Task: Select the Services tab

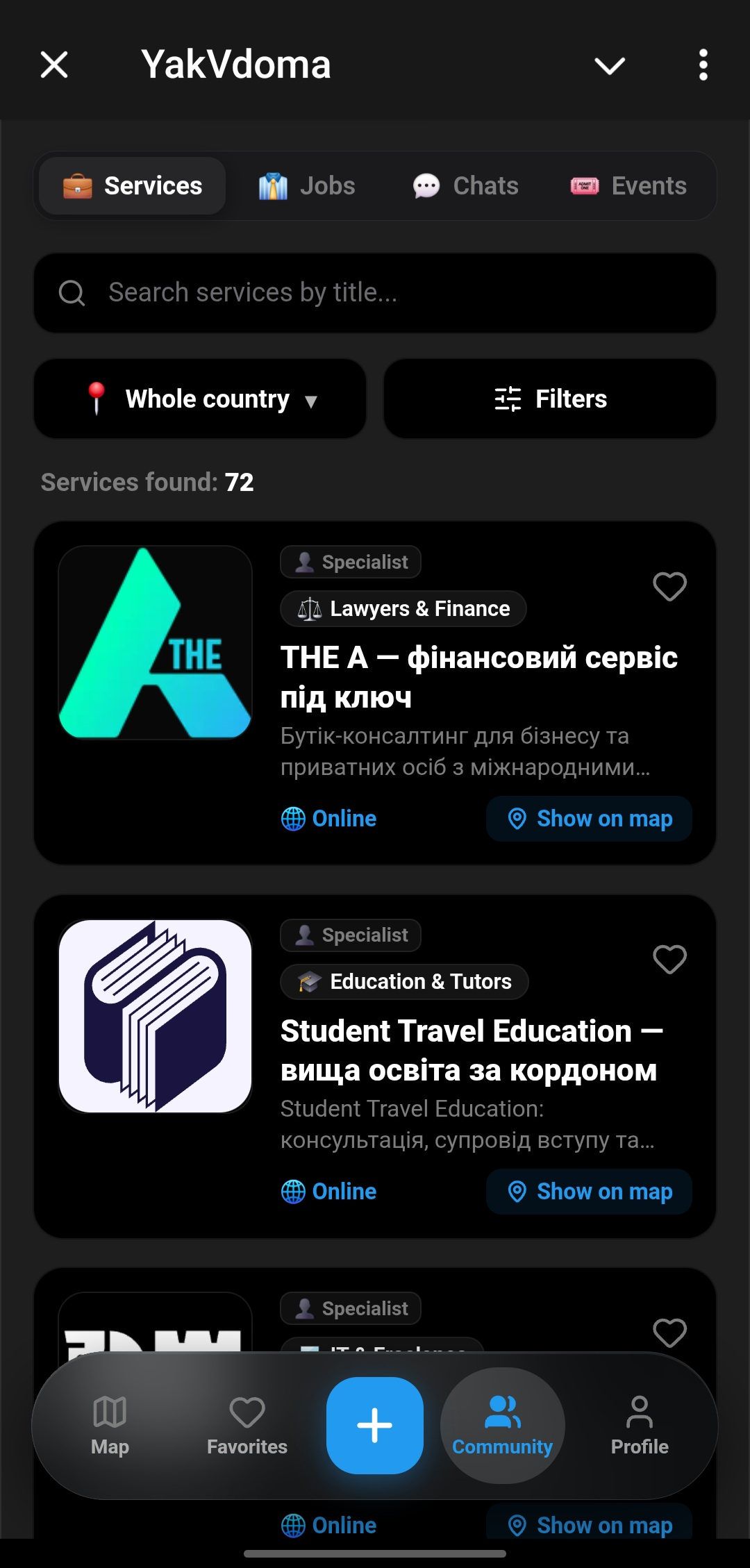Action: tap(132, 186)
